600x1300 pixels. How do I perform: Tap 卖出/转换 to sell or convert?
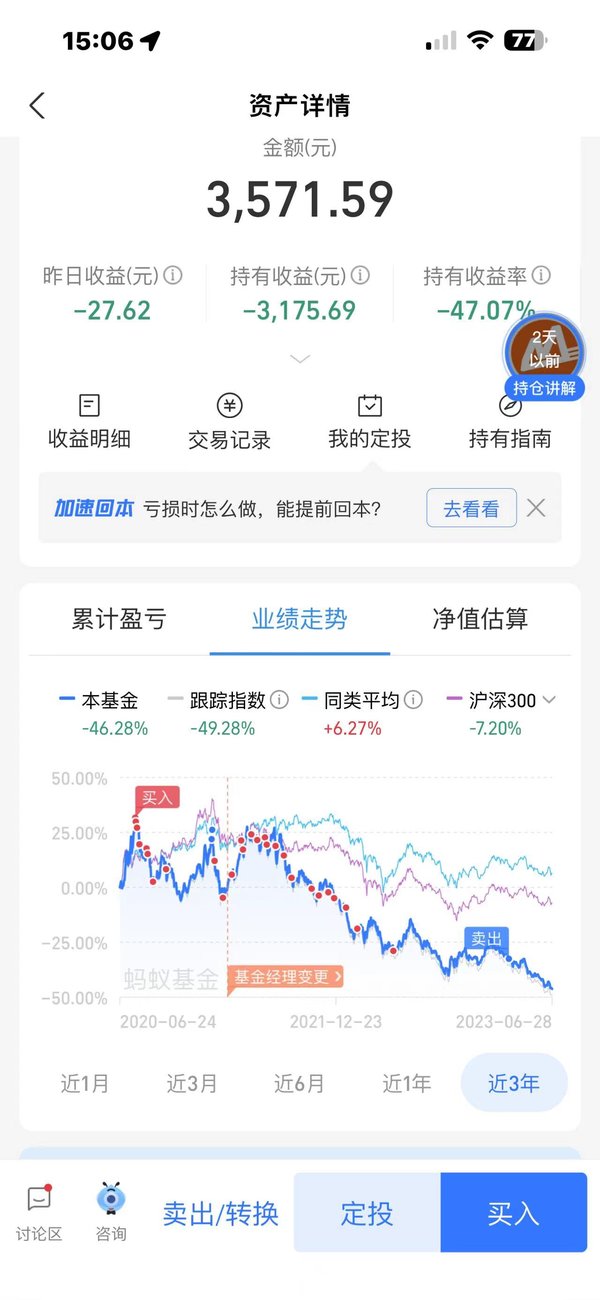221,1213
